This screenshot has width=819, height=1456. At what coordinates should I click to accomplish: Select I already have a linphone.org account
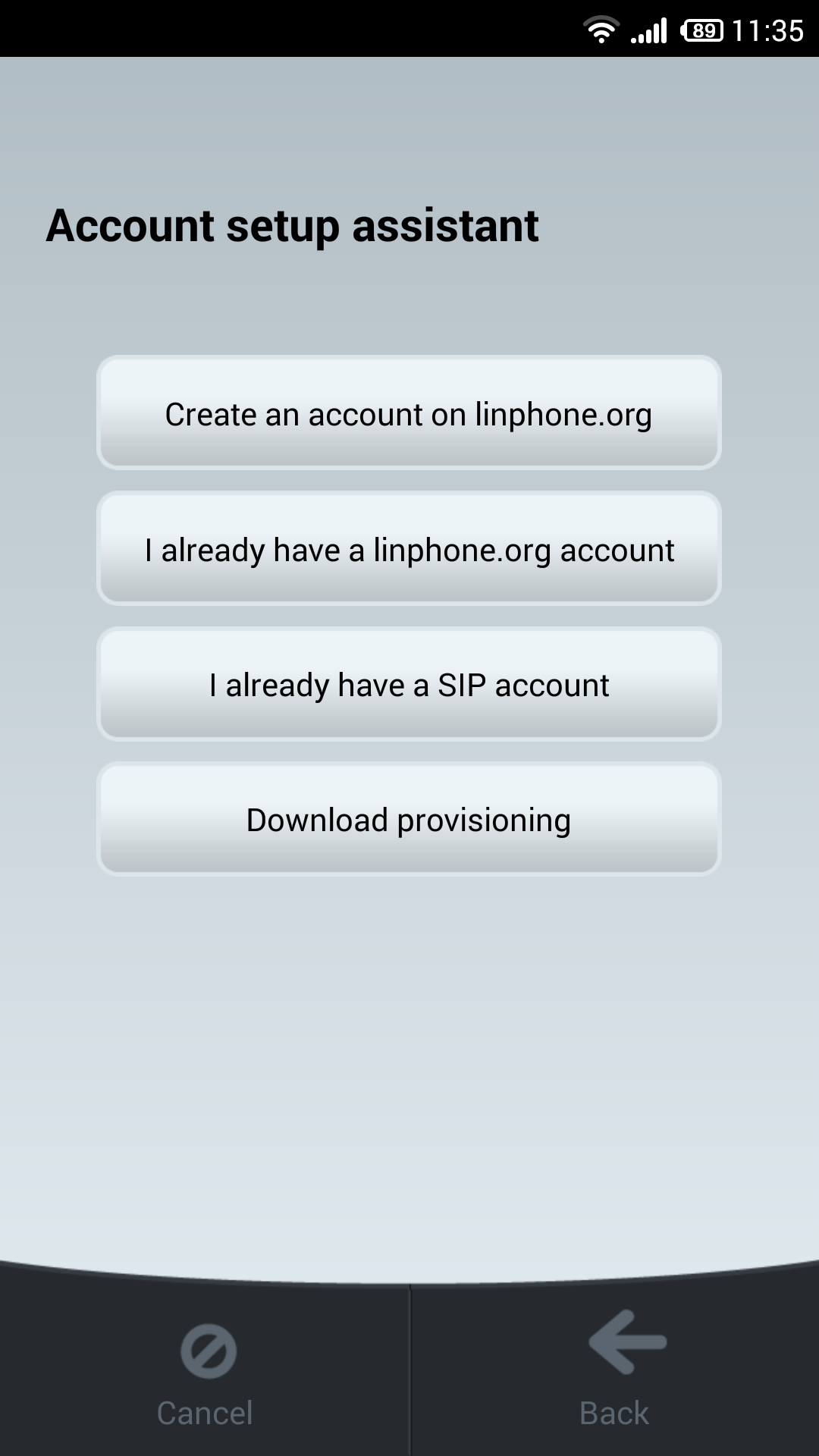[x=409, y=549]
